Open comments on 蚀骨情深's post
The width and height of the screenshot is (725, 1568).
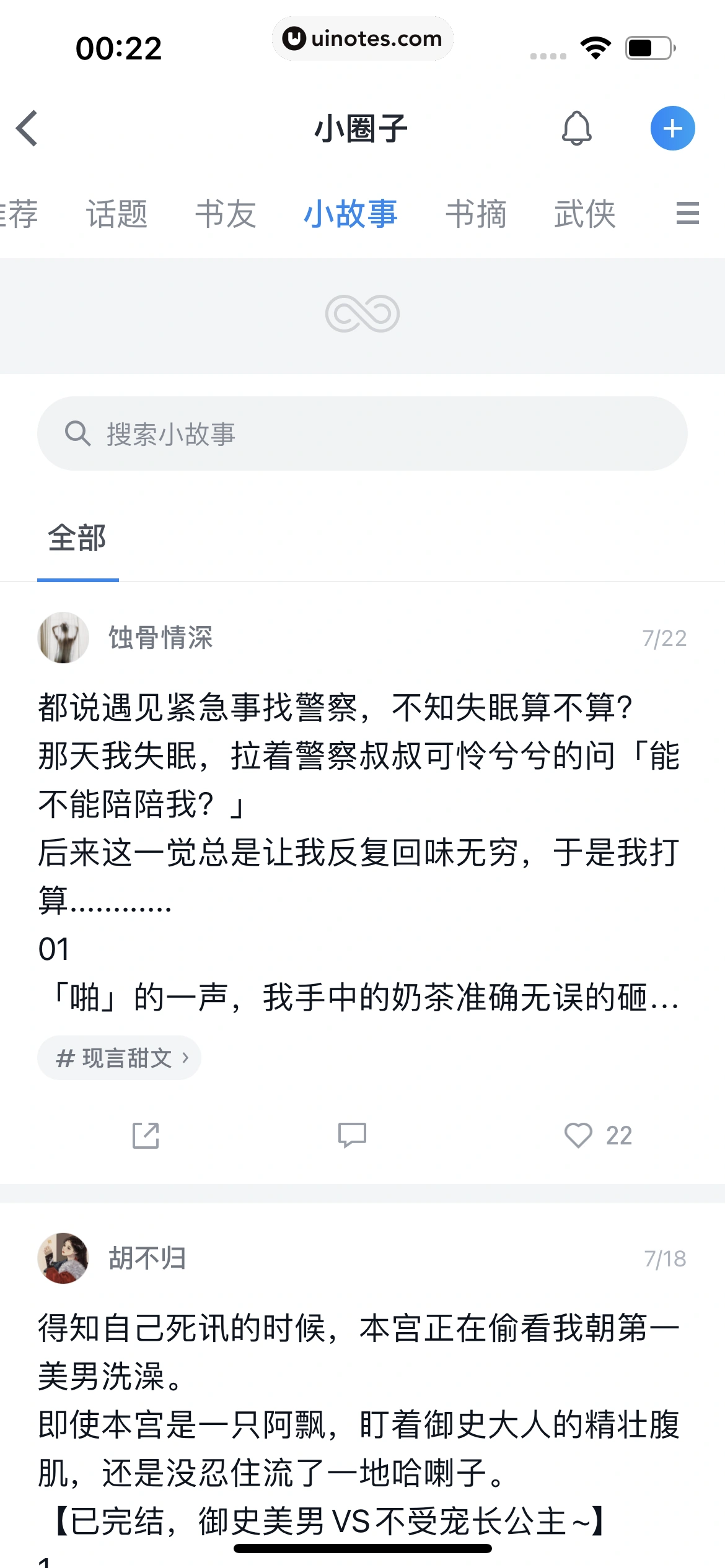click(x=351, y=1135)
